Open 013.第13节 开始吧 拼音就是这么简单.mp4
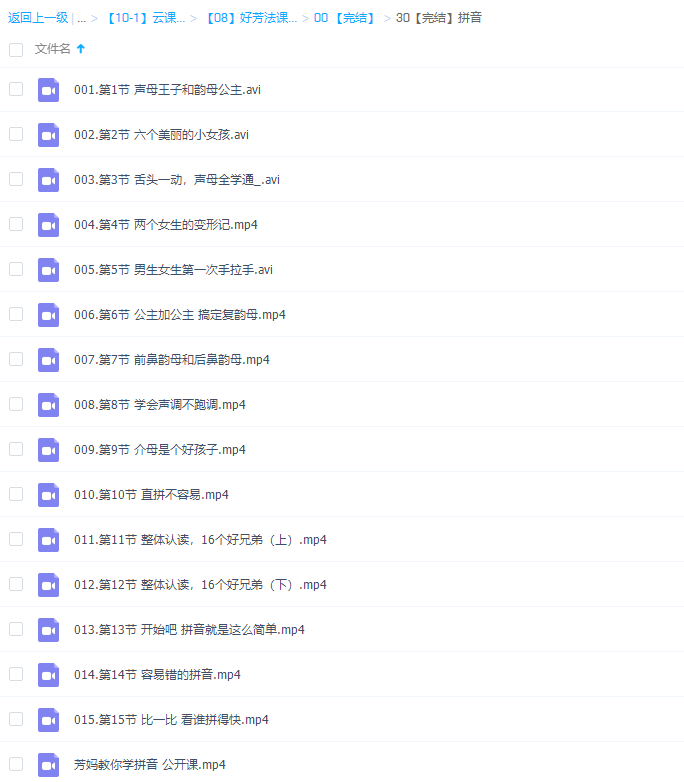This screenshot has height=782, width=684. click(189, 630)
